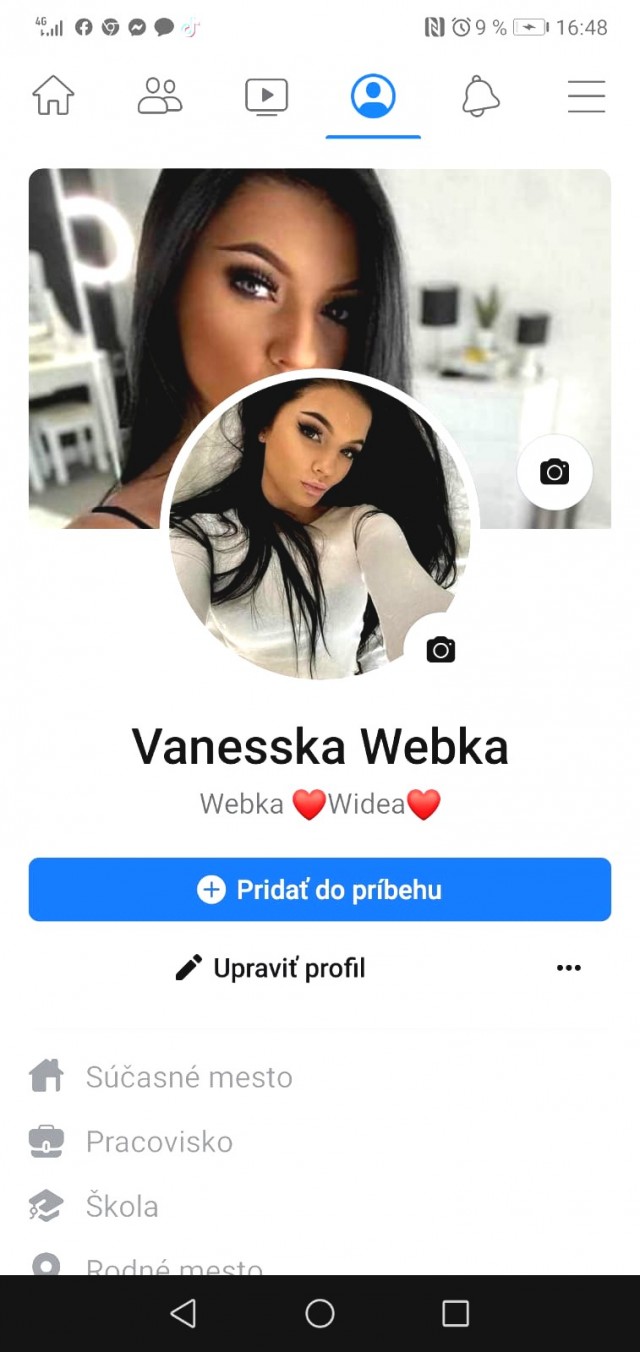
Task: Open the hamburger menu tab
Action: [586, 96]
